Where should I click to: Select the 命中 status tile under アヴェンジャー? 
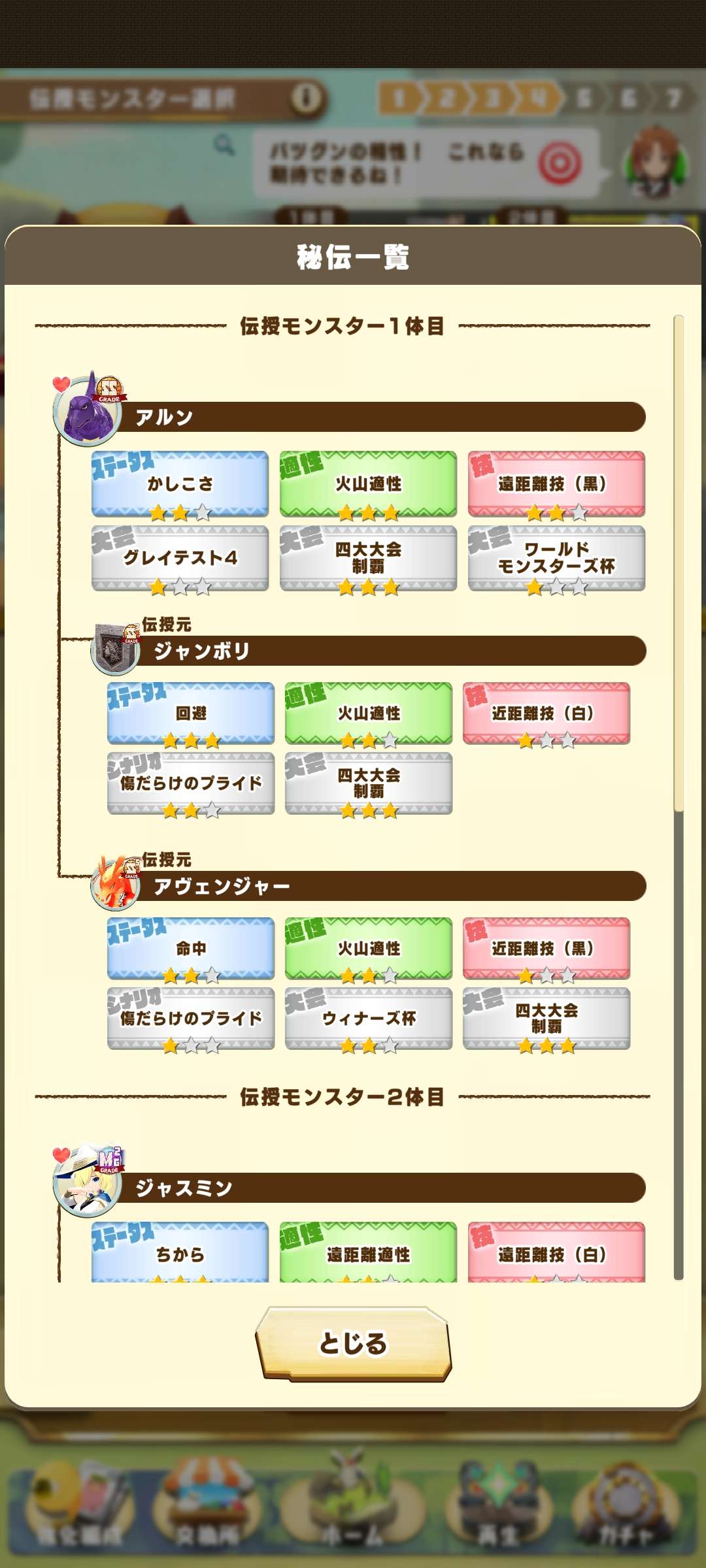point(191,949)
